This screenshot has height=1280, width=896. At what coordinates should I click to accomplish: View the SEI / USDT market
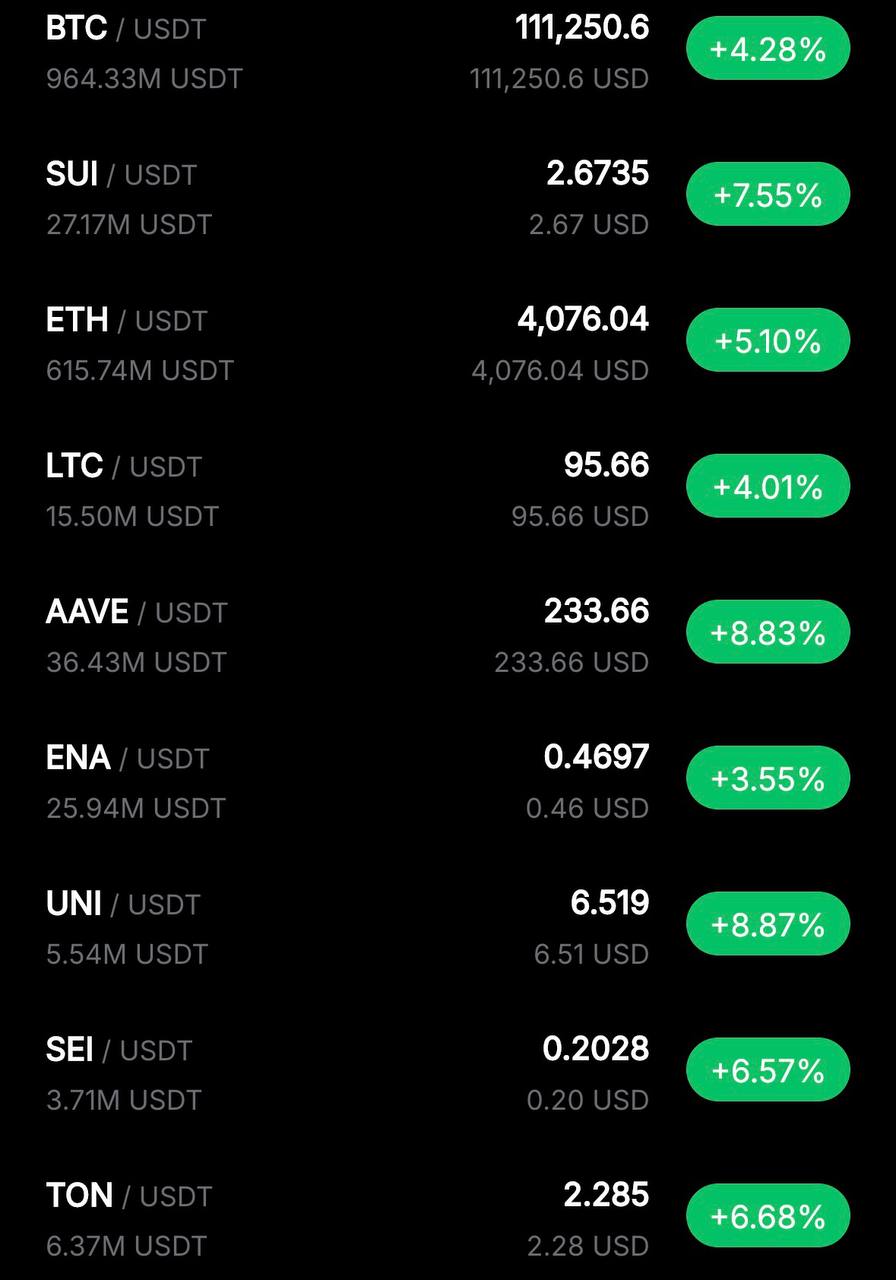point(118,1051)
